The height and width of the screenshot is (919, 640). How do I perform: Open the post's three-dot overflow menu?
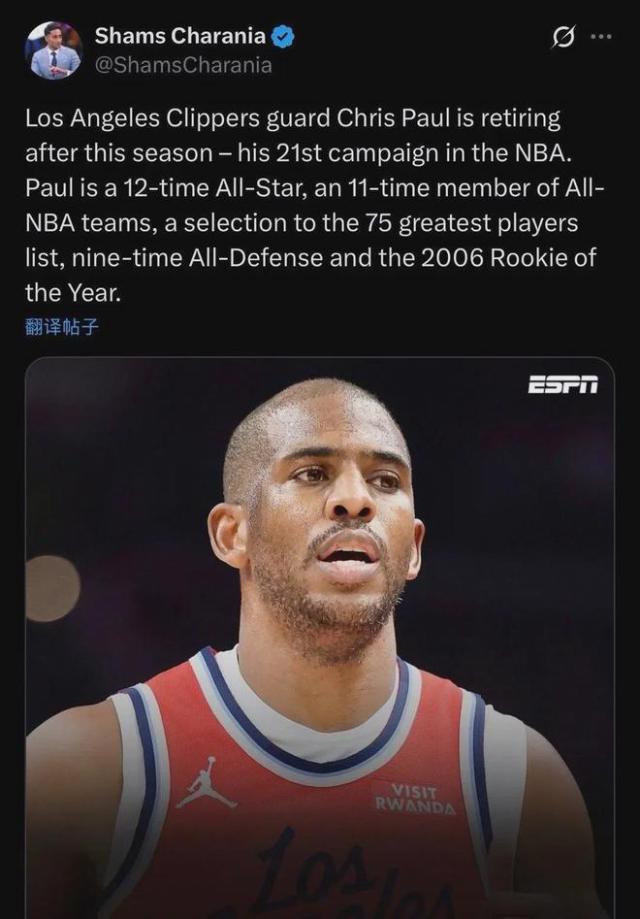(600, 37)
